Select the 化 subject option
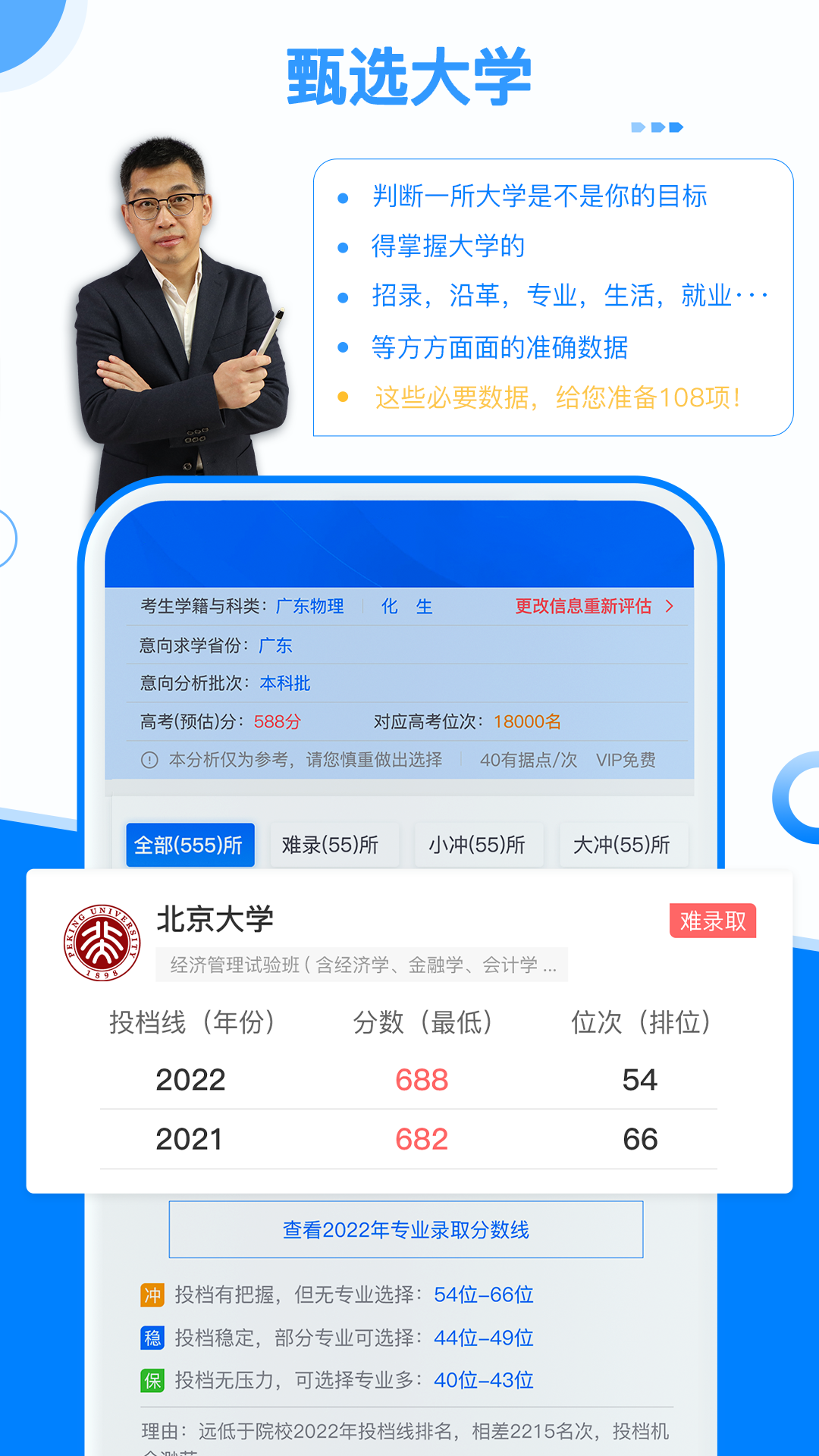Screen dimensions: 819x1456 tap(389, 607)
